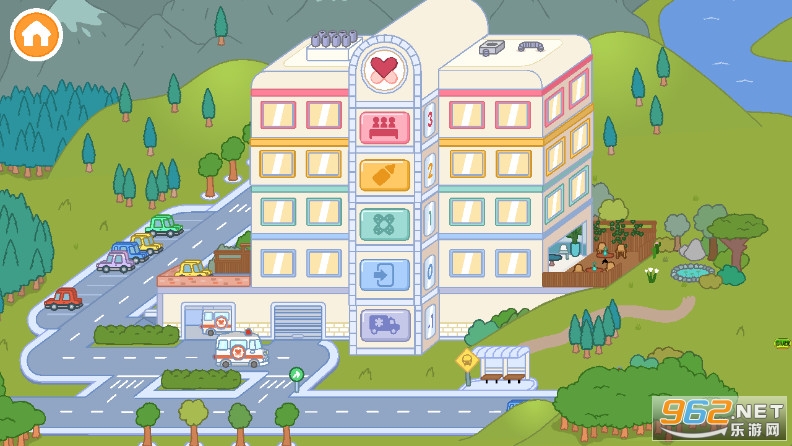Enter the floor 2 lab with bottle icon

point(385,175)
